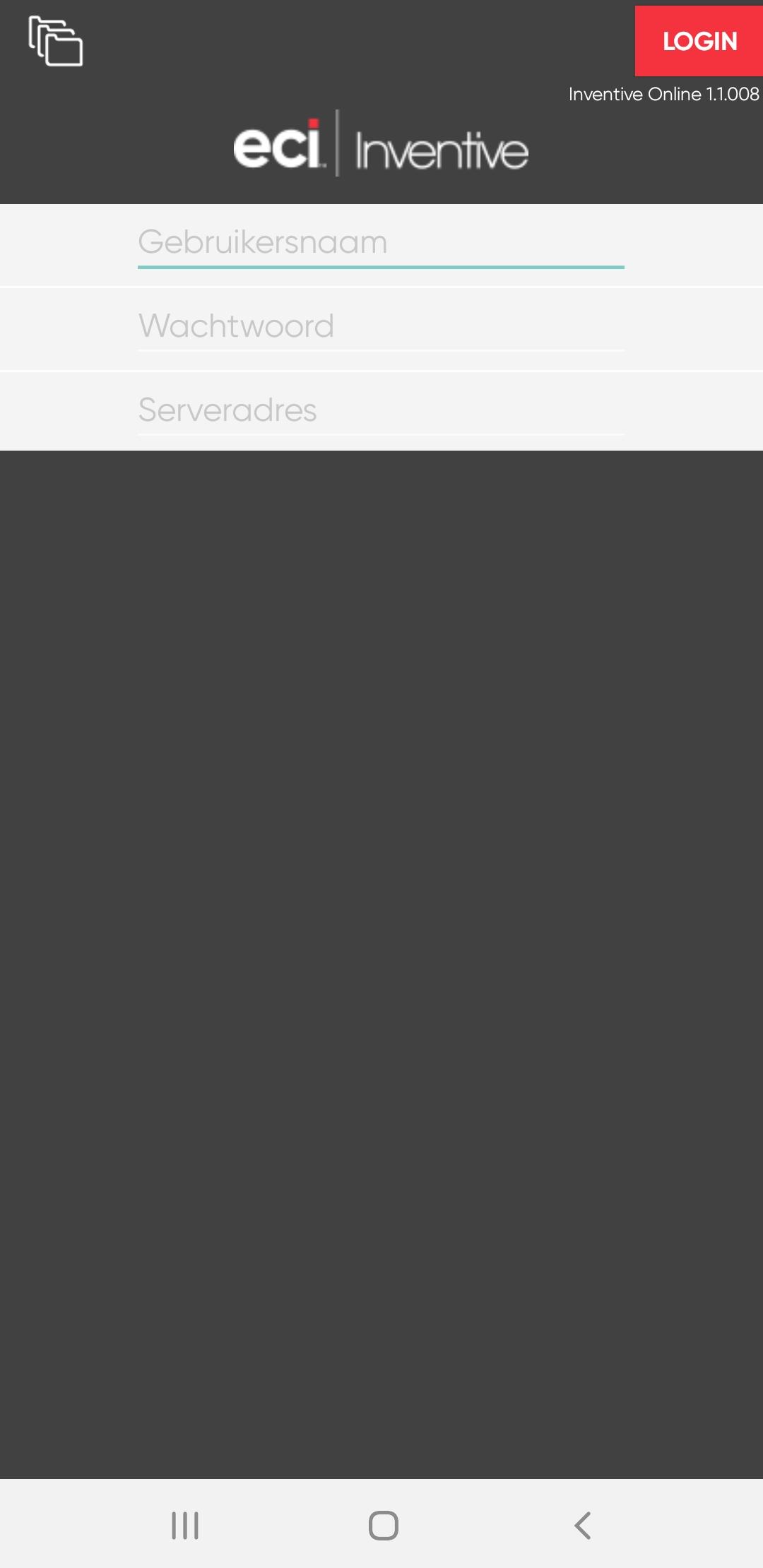This screenshot has height=1568, width=763.
Task: Select the Wachtwoord field
Action: click(x=381, y=326)
